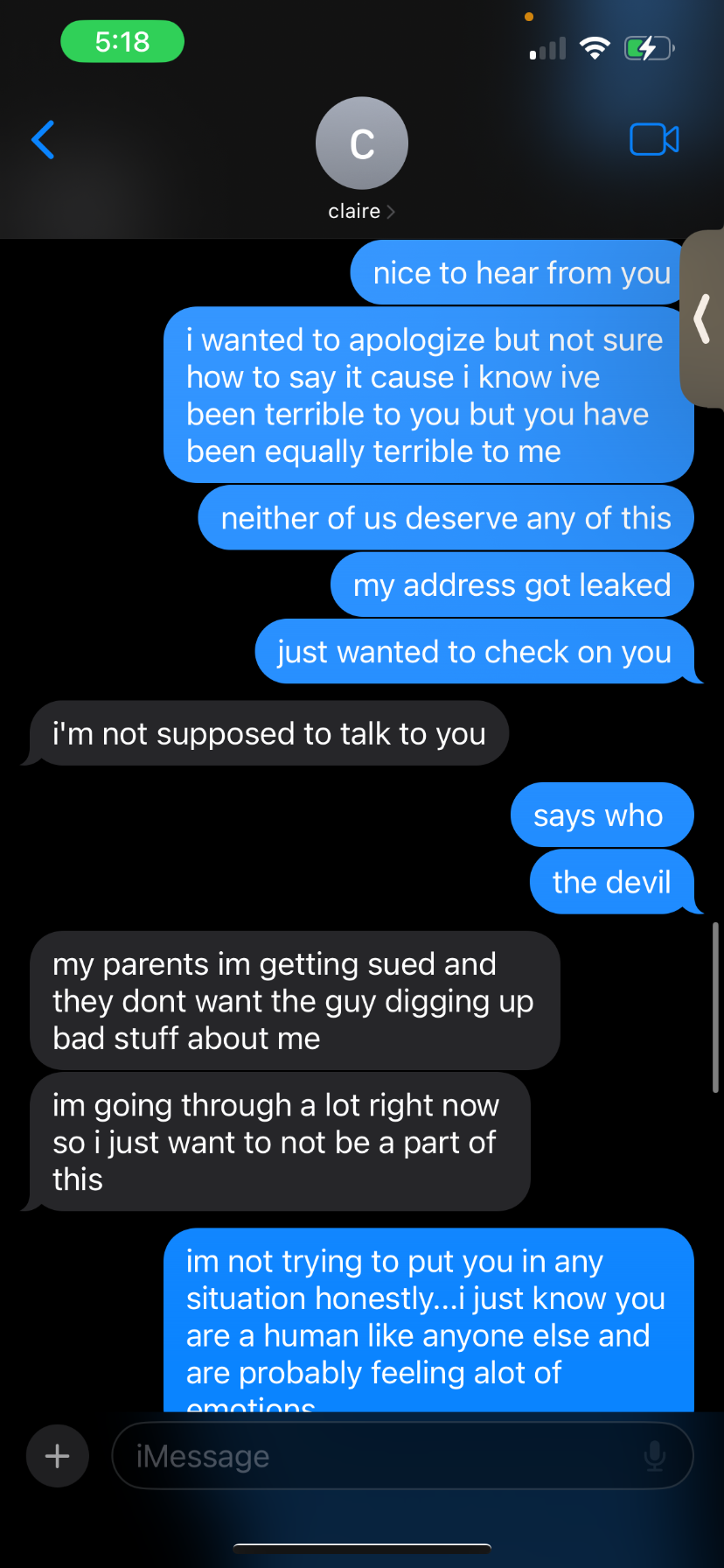The image size is (724, 1568).
Task: Tap the iMessage text field
Action: point(376,1456)
